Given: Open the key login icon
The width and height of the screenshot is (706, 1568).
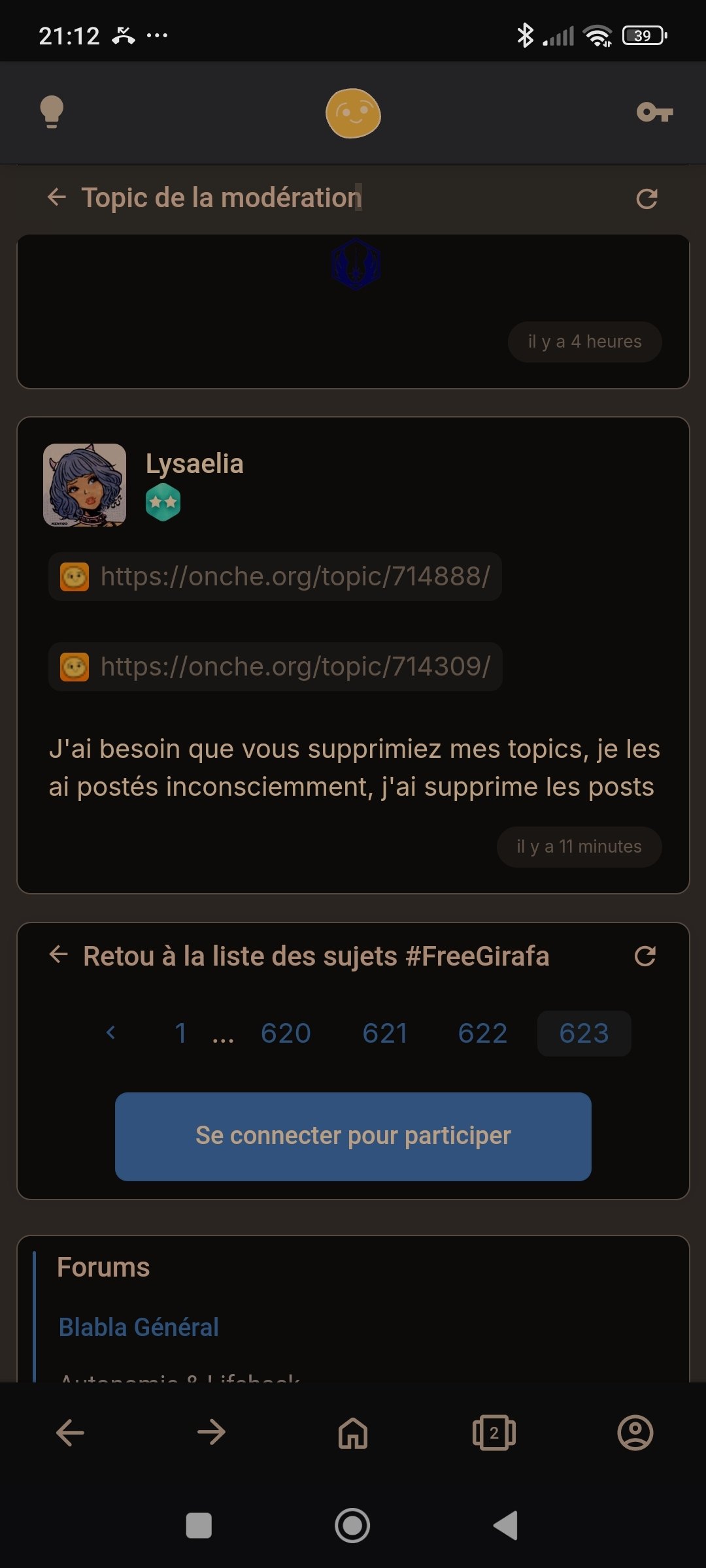Looking at the screenshot, I should (x=654, y=112).
